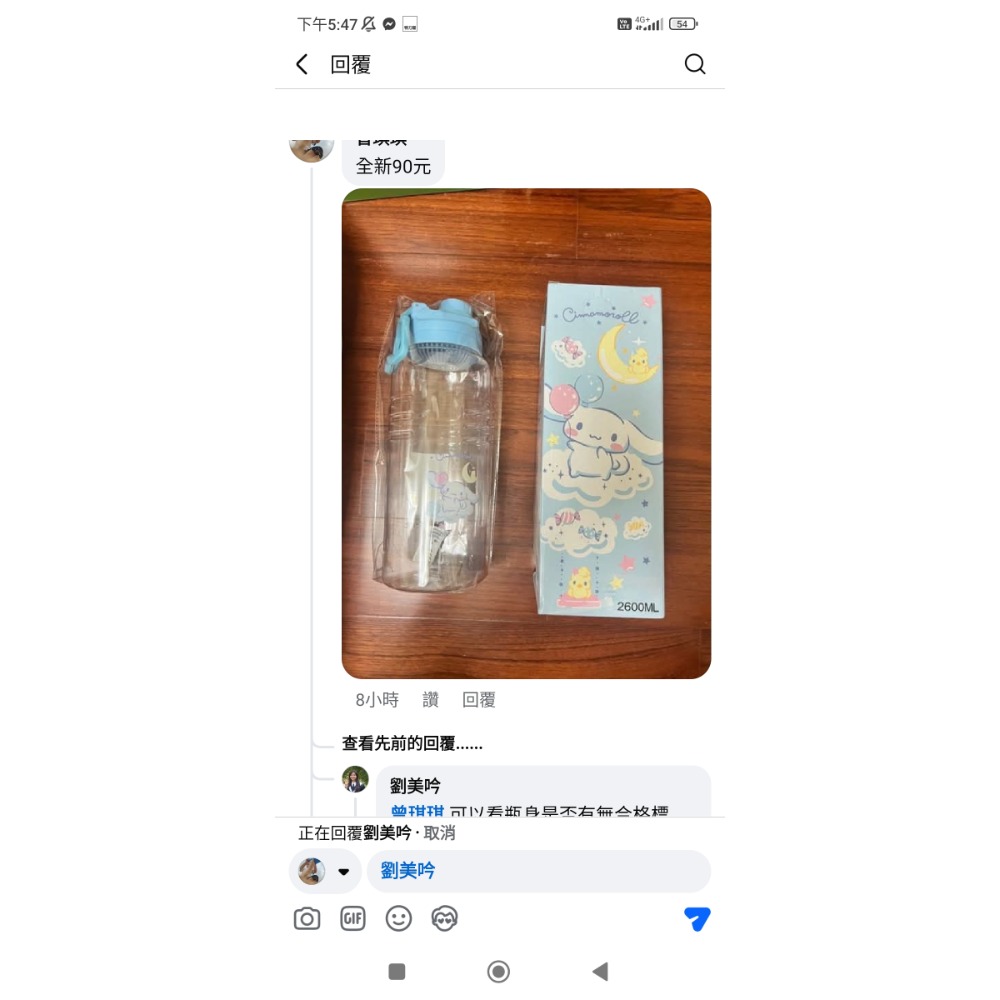This screenshot has width=1000, height=1000.
Task: Like the 全新90元 comment with 讚
Action: [430, 700]
